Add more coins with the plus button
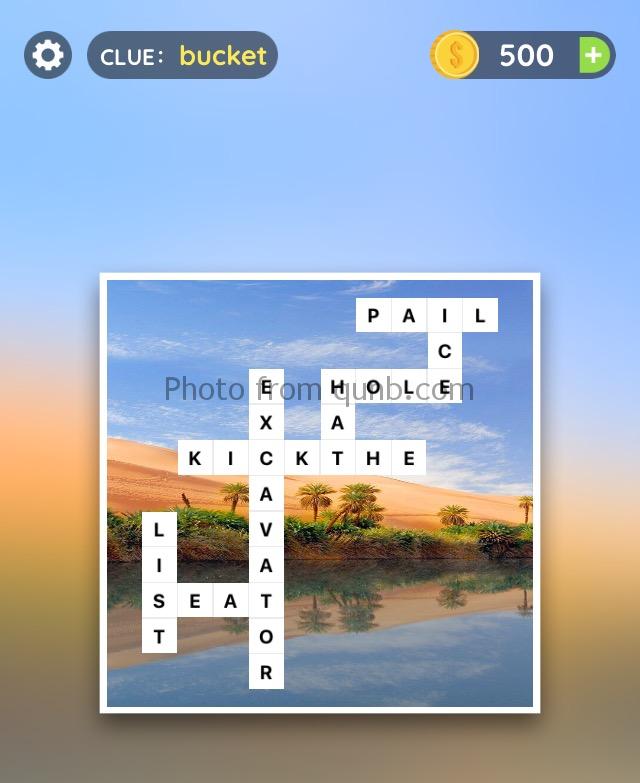The height and width of the screenshot is (783, 640). tap(594, 55)
